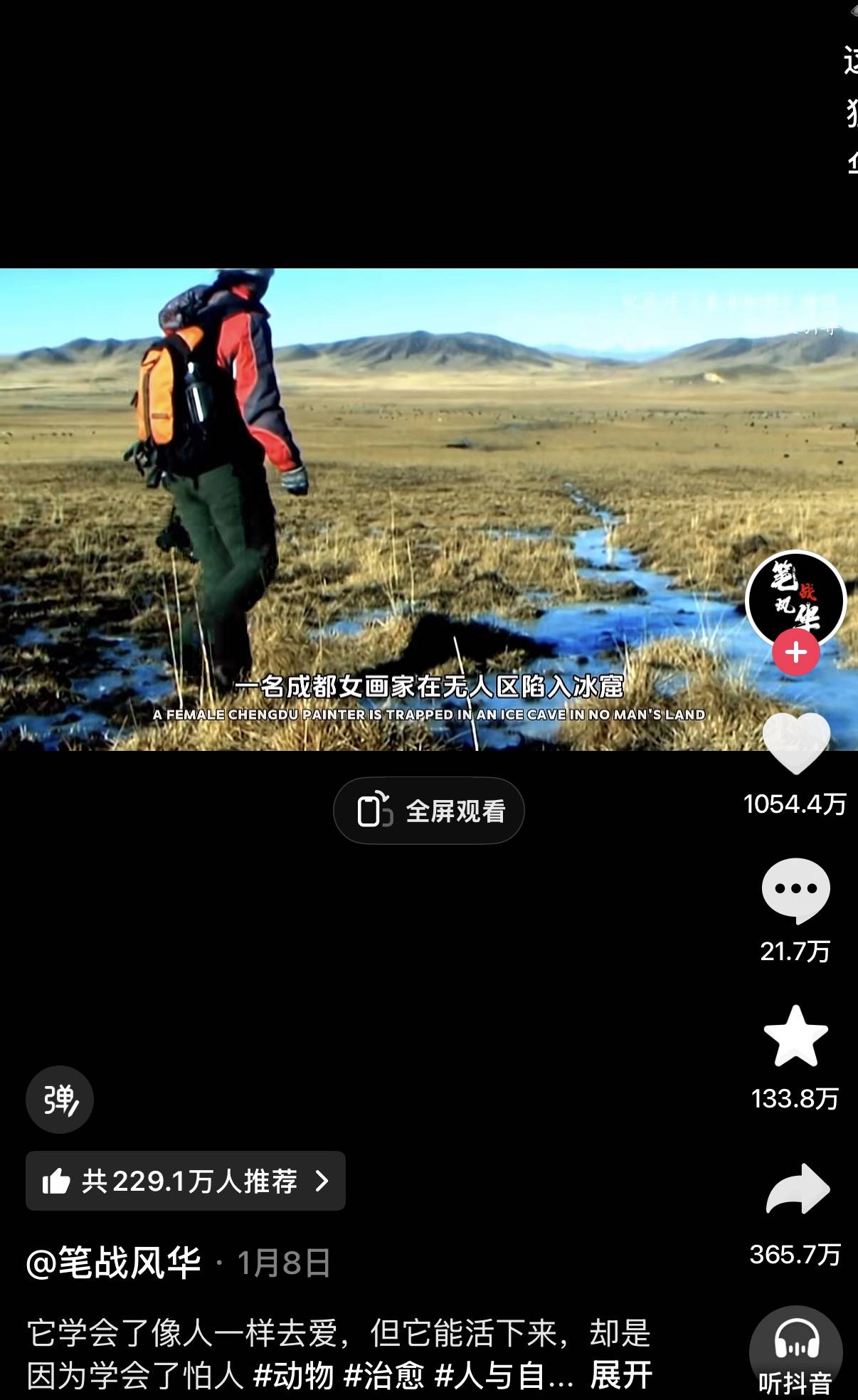Expand the caption with 展开

(x=621, y=1375)
